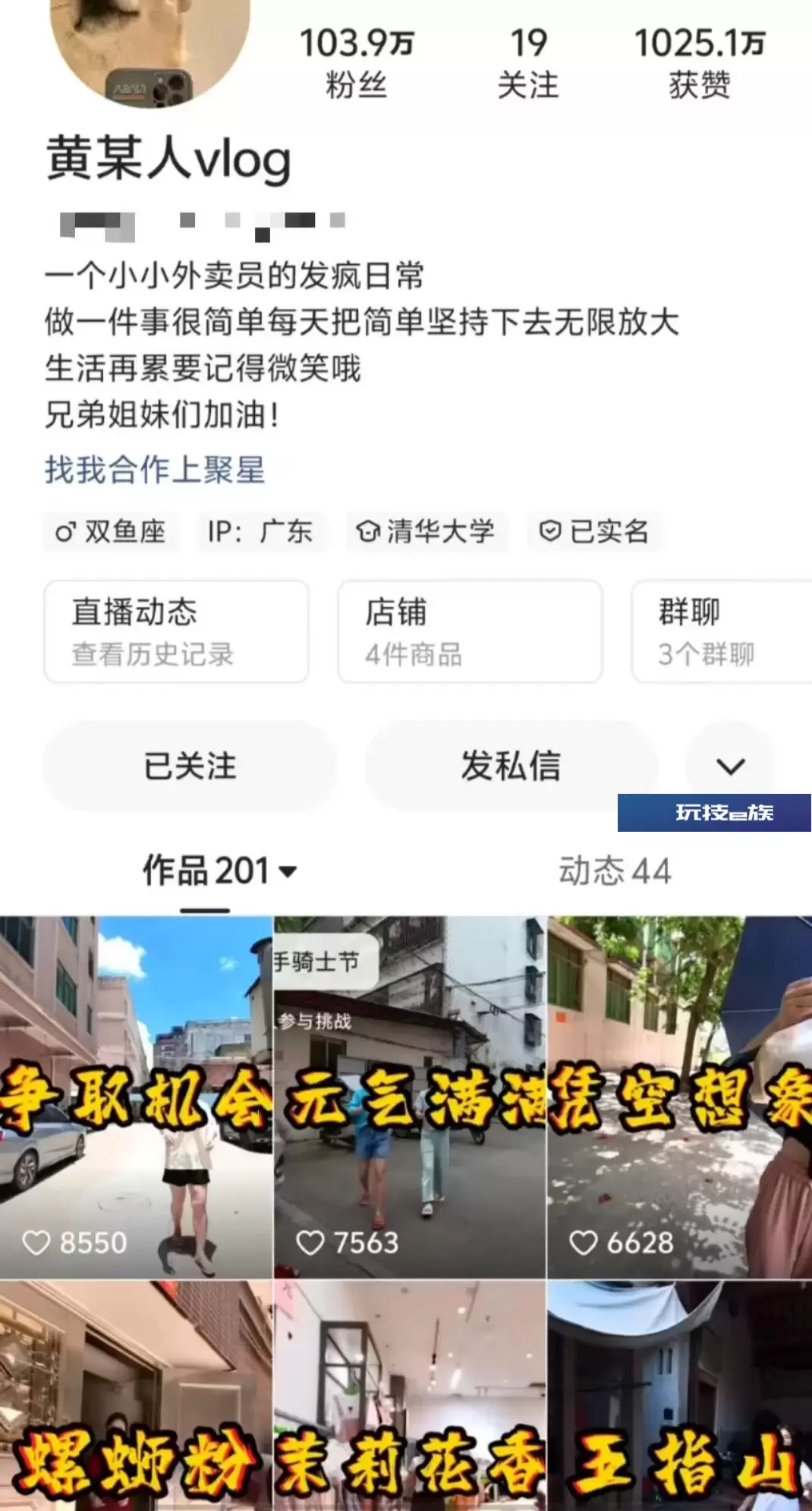Open the 群聊 group chats card

tap(721, 631)
